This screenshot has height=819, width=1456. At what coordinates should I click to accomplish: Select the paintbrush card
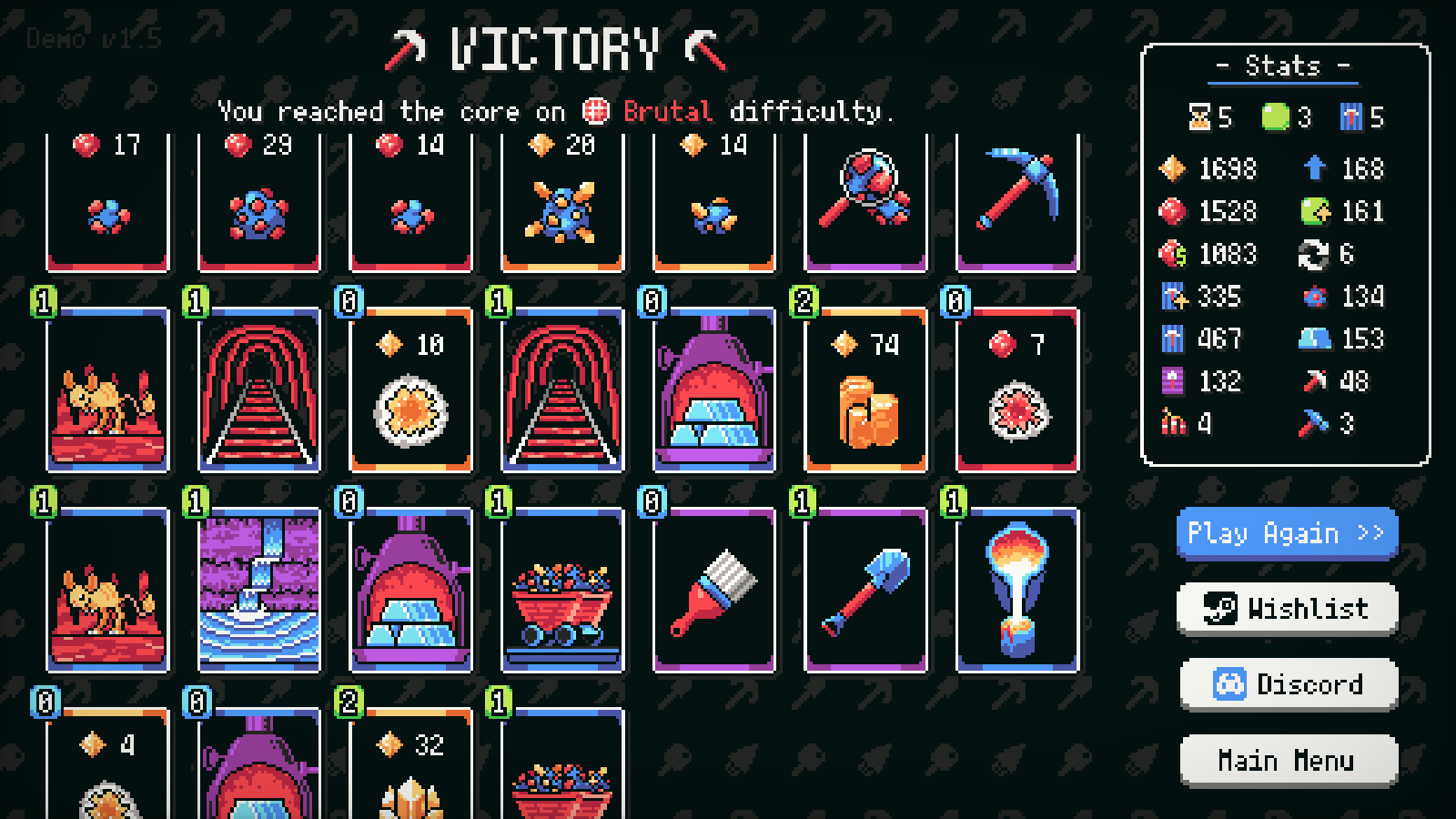click(714, 590)
